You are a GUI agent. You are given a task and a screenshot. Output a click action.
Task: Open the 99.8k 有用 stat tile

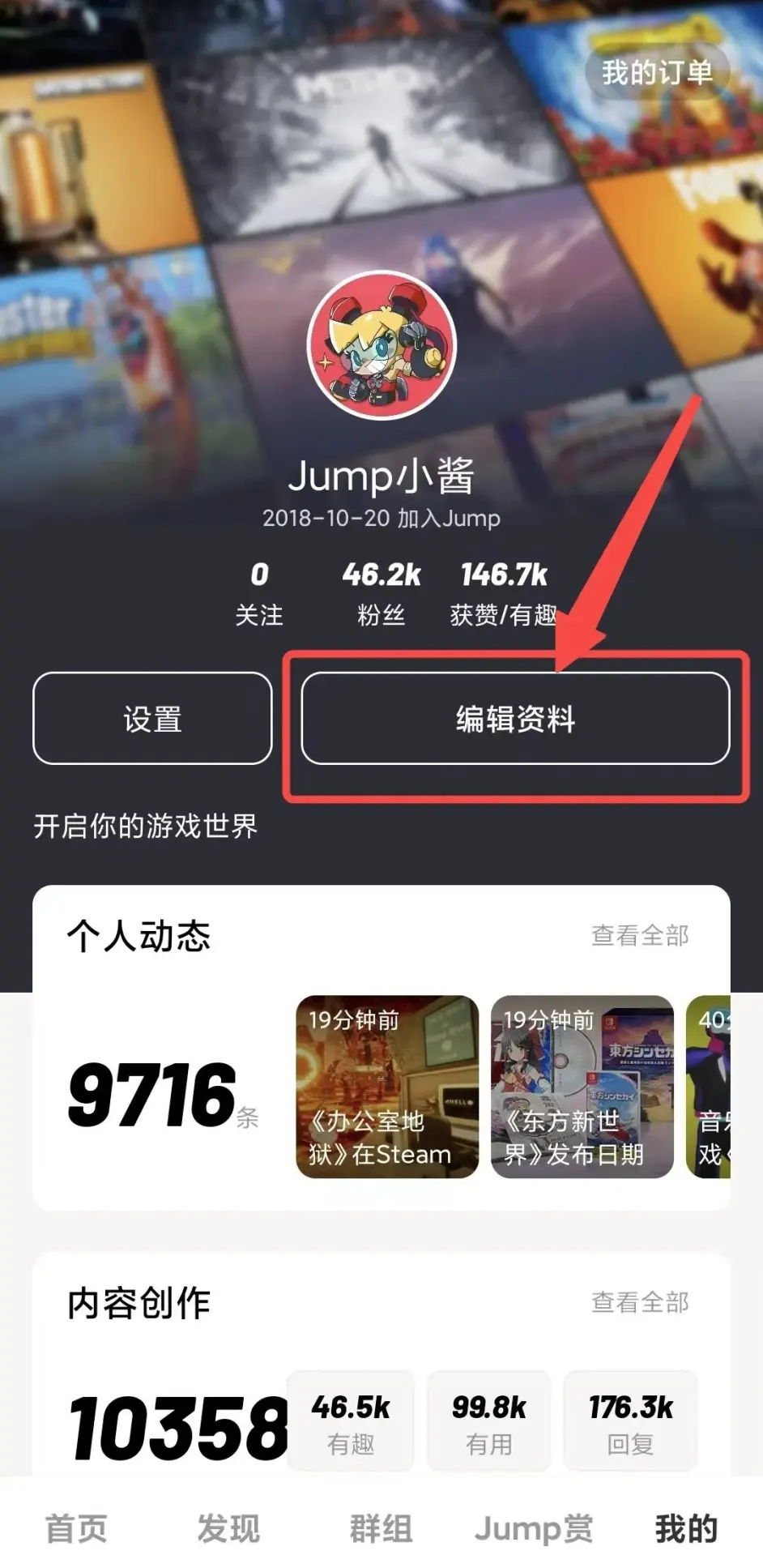[x=488, y=1422]
